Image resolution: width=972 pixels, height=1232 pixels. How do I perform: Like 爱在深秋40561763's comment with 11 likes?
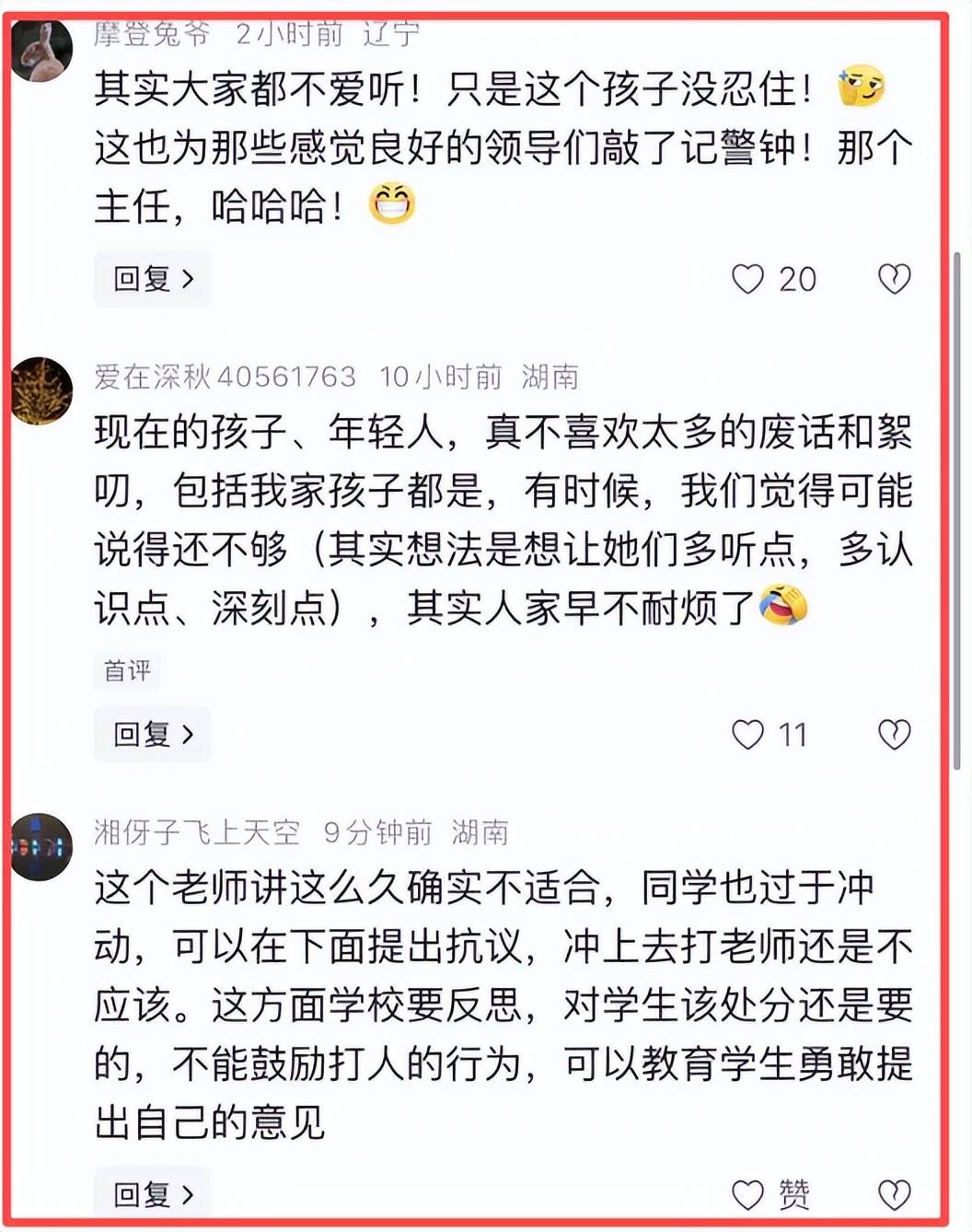(747, 735)
